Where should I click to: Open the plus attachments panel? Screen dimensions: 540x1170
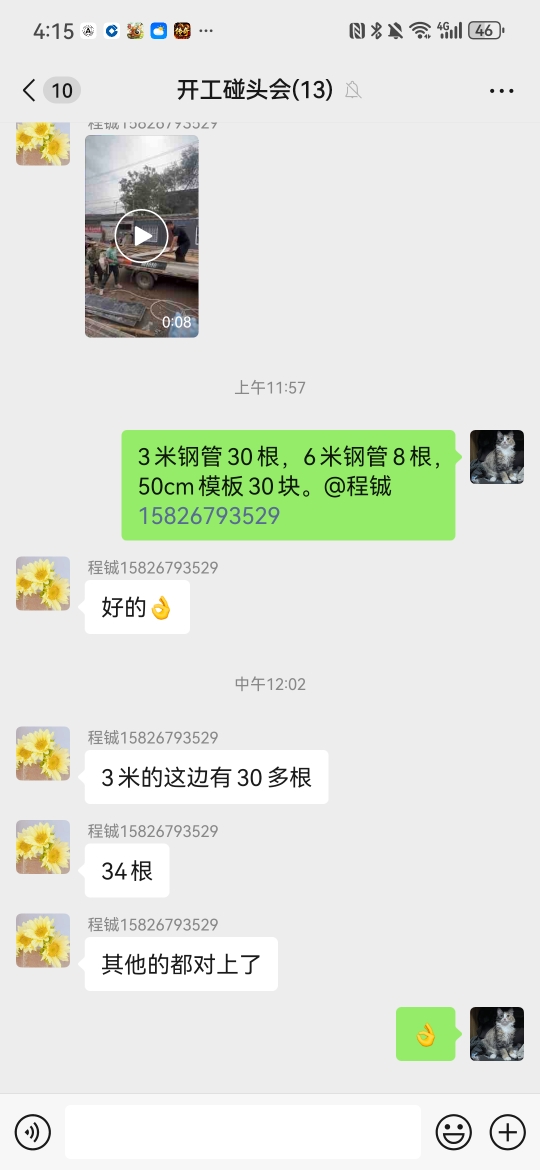pyautogui.click(x=507, y=1132)
